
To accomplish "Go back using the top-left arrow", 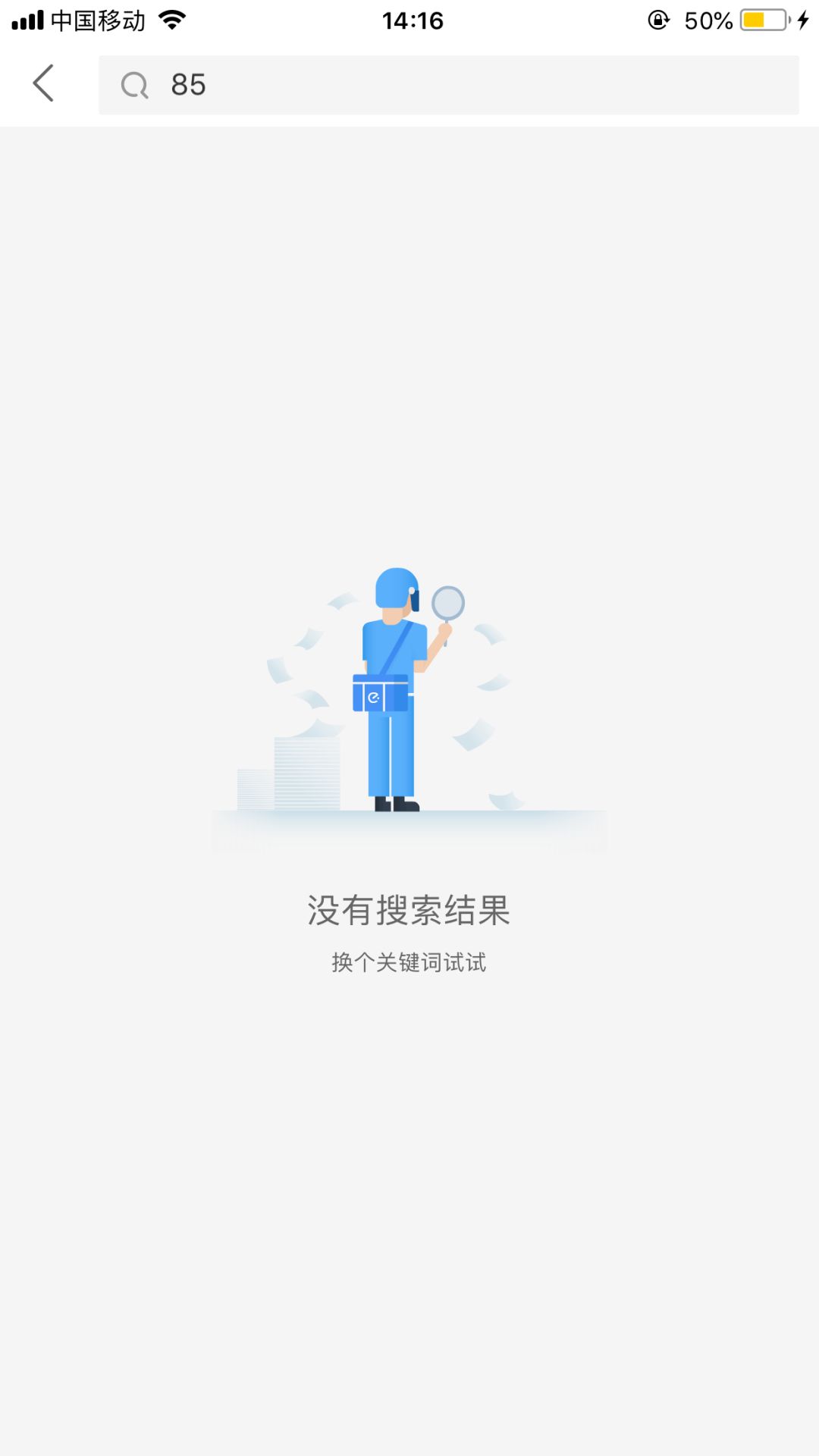I will (44, 83).
